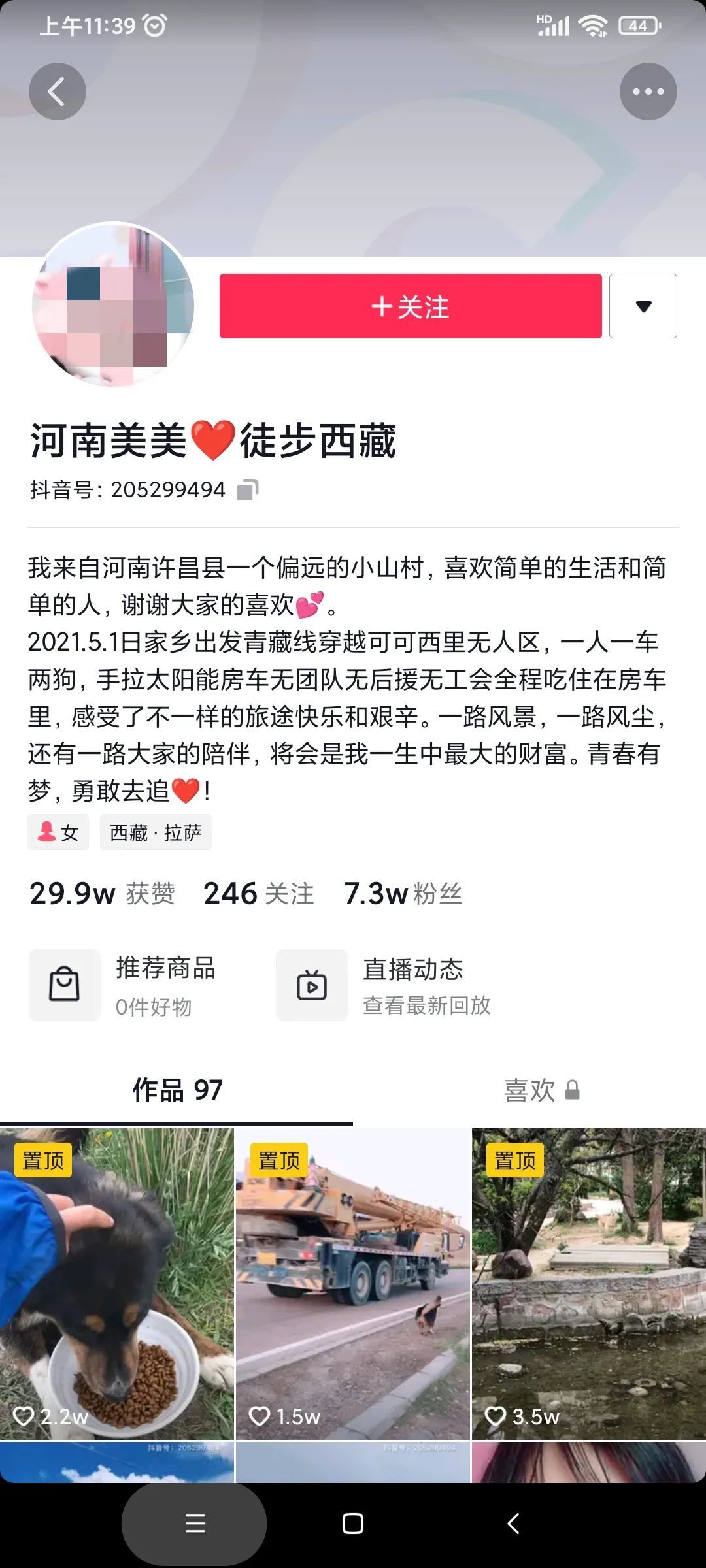This screenshot has width=706, height=1568.
Task: Expand the dropdown arrow beside 关注
Action: click(x=643, y=306)
